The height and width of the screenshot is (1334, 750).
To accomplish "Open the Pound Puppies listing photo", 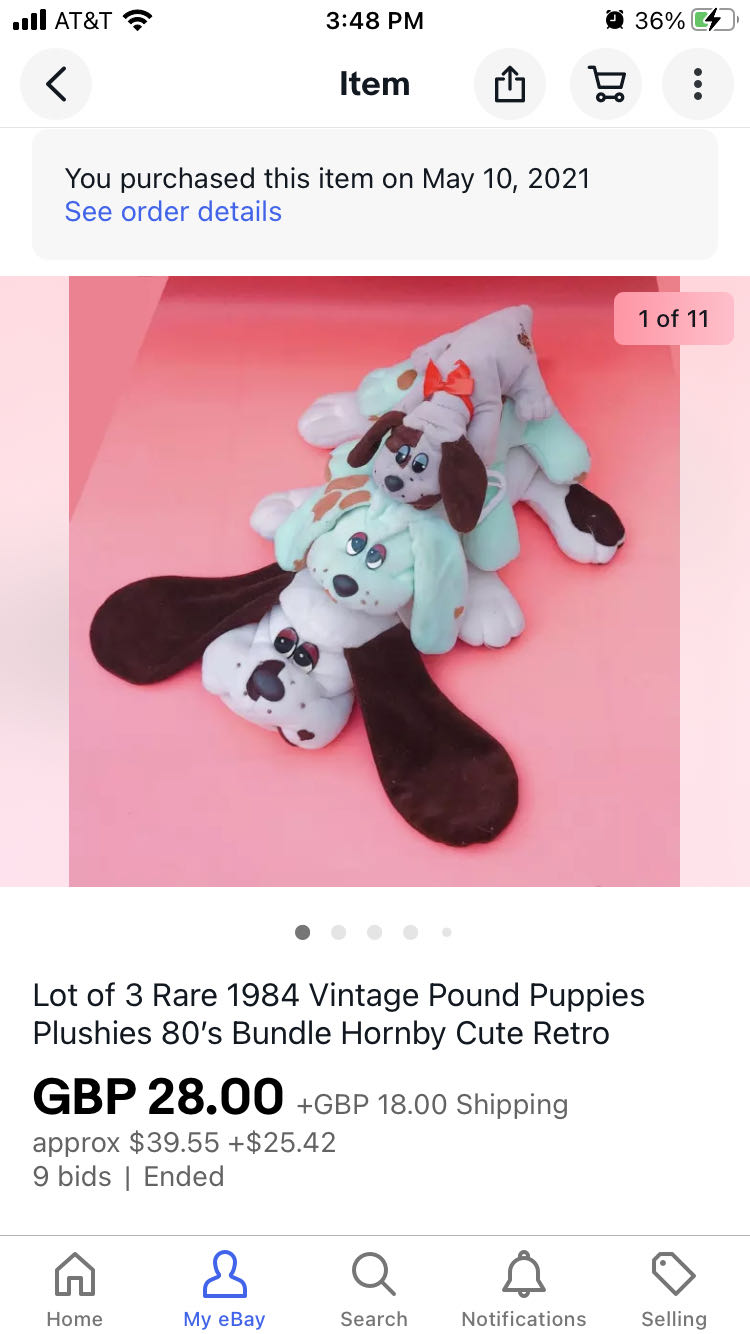I will (x=374, y=580).
